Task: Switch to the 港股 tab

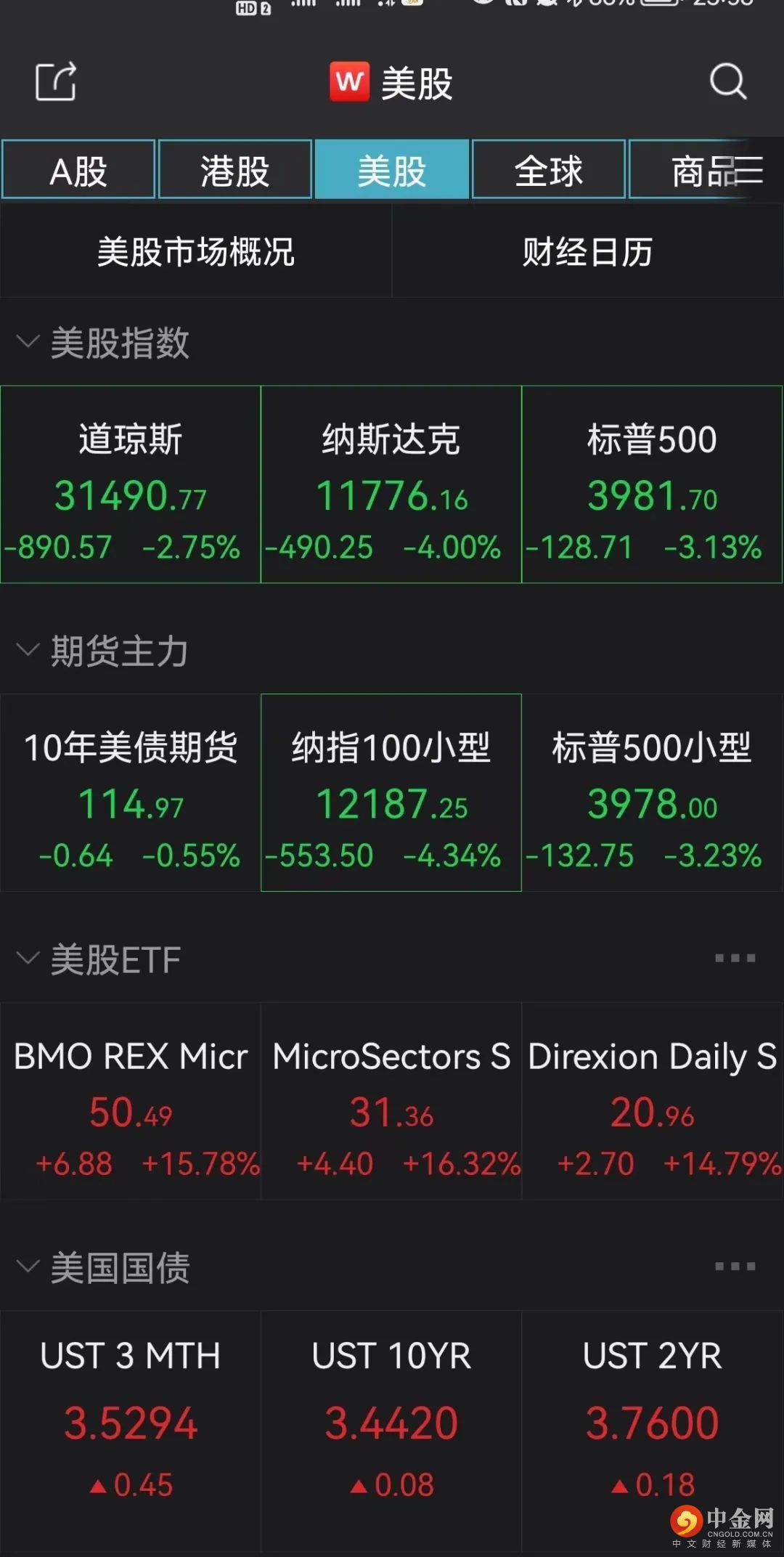Action: coord(235,171)
